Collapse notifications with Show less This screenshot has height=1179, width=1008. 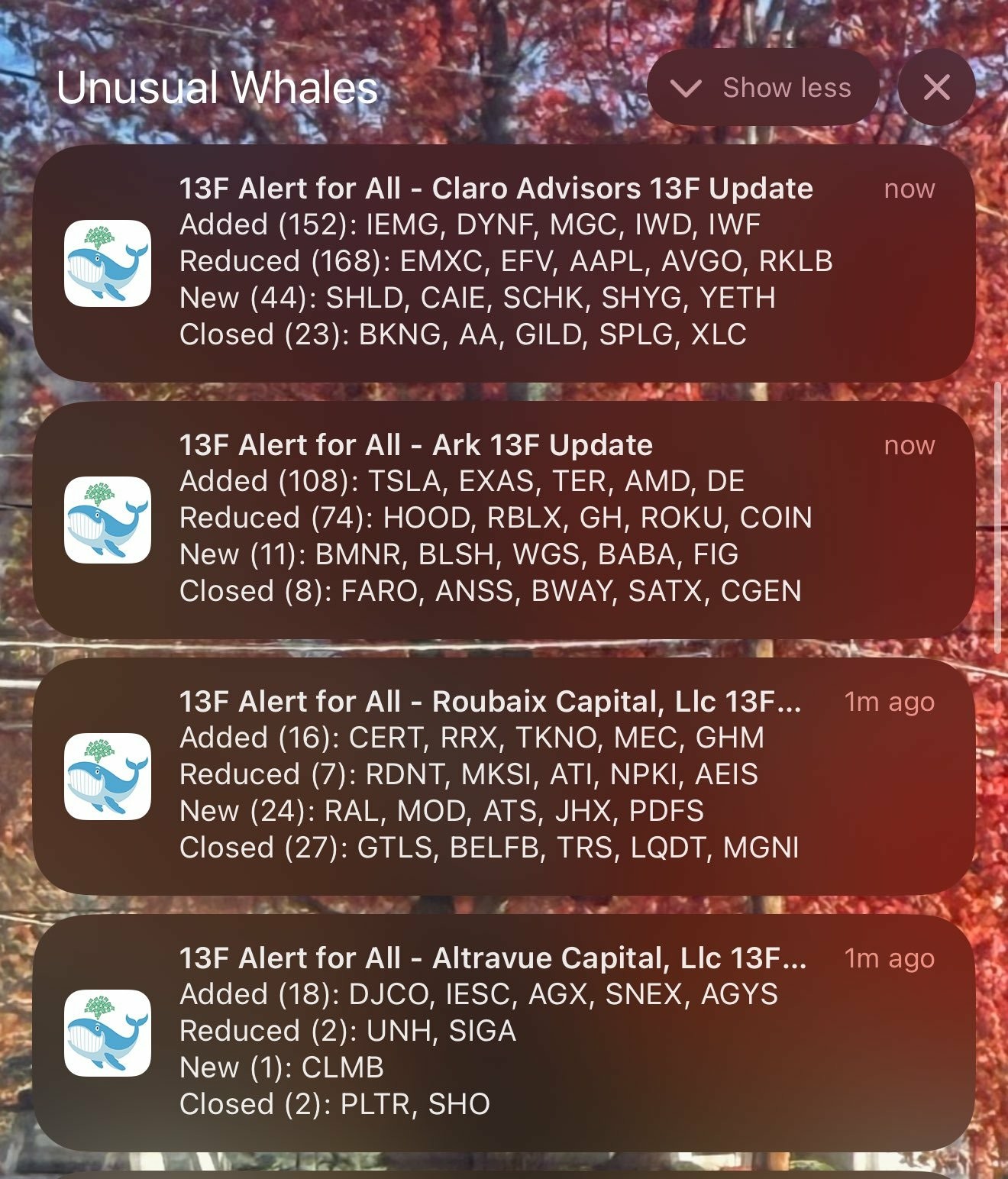pos(762,88)
